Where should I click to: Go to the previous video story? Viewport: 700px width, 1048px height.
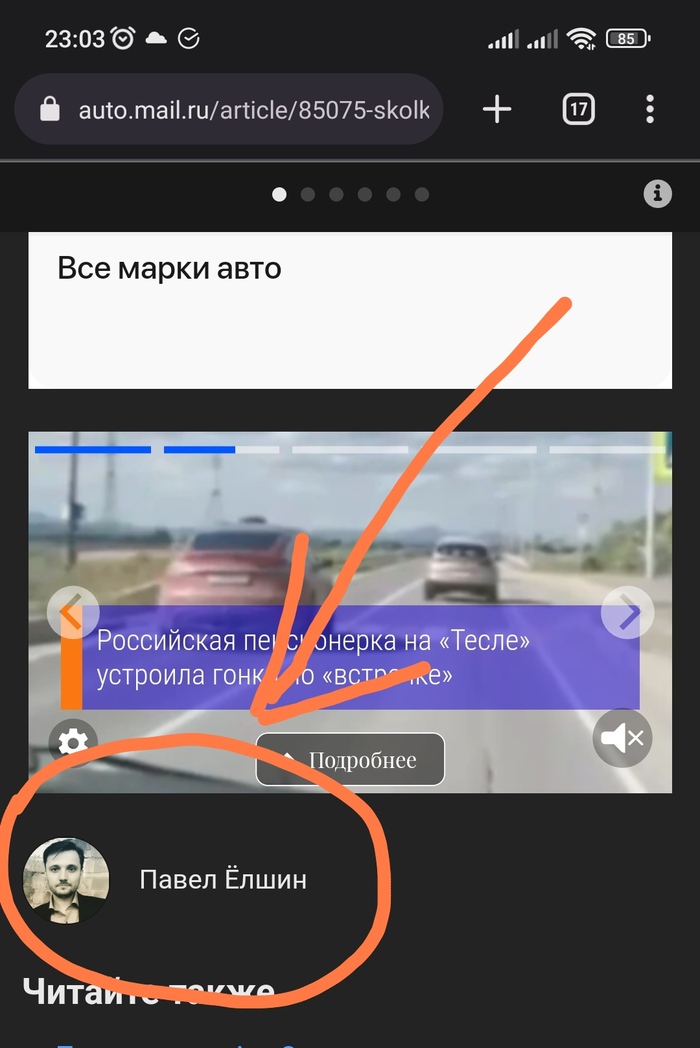(x=73, y=612)
